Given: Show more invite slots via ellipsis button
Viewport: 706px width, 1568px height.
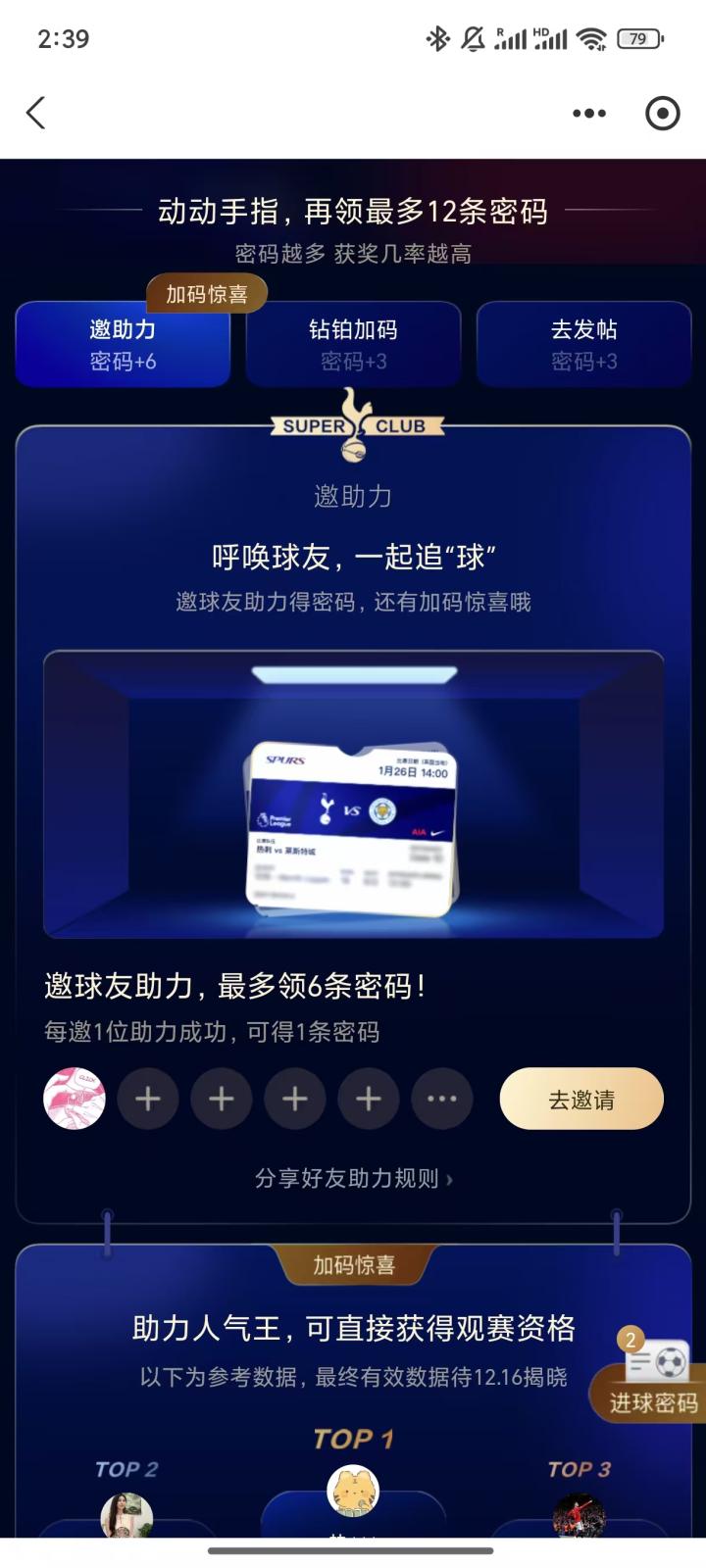Looking at the screenshot, I should 442,1100.
